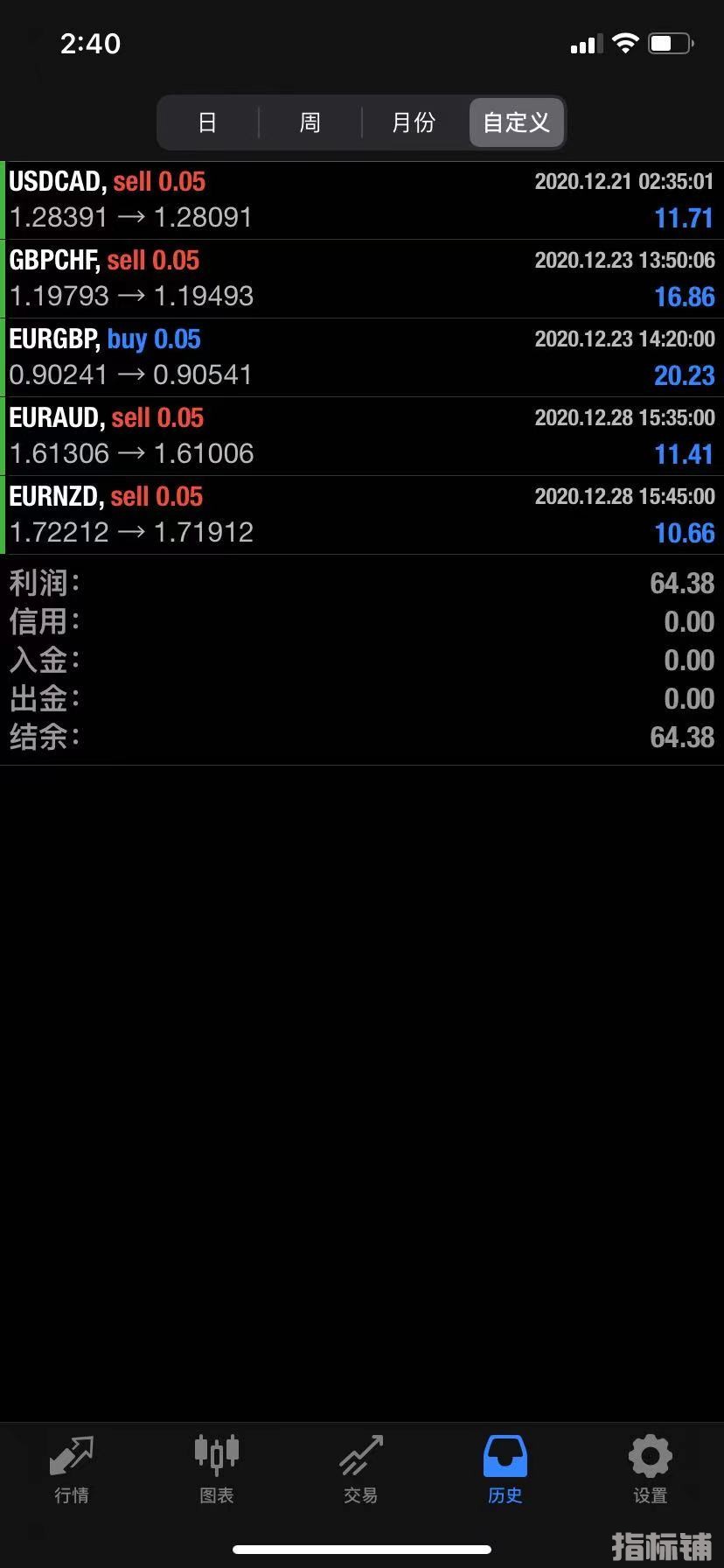Open the EURGBP buy trade row
Screen dimensions: 724x1568
(x=362, y=358)
